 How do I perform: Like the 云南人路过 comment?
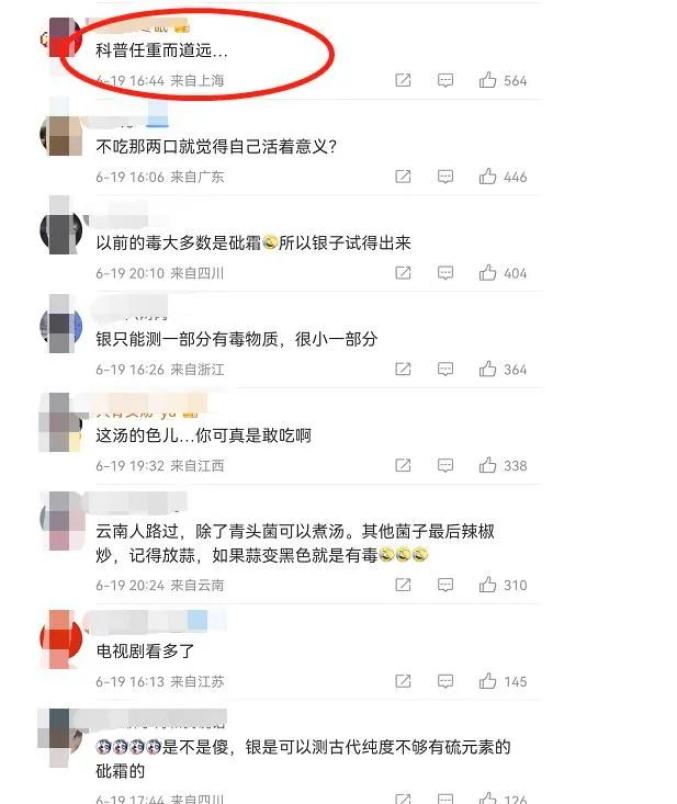(x=488, y=585)
